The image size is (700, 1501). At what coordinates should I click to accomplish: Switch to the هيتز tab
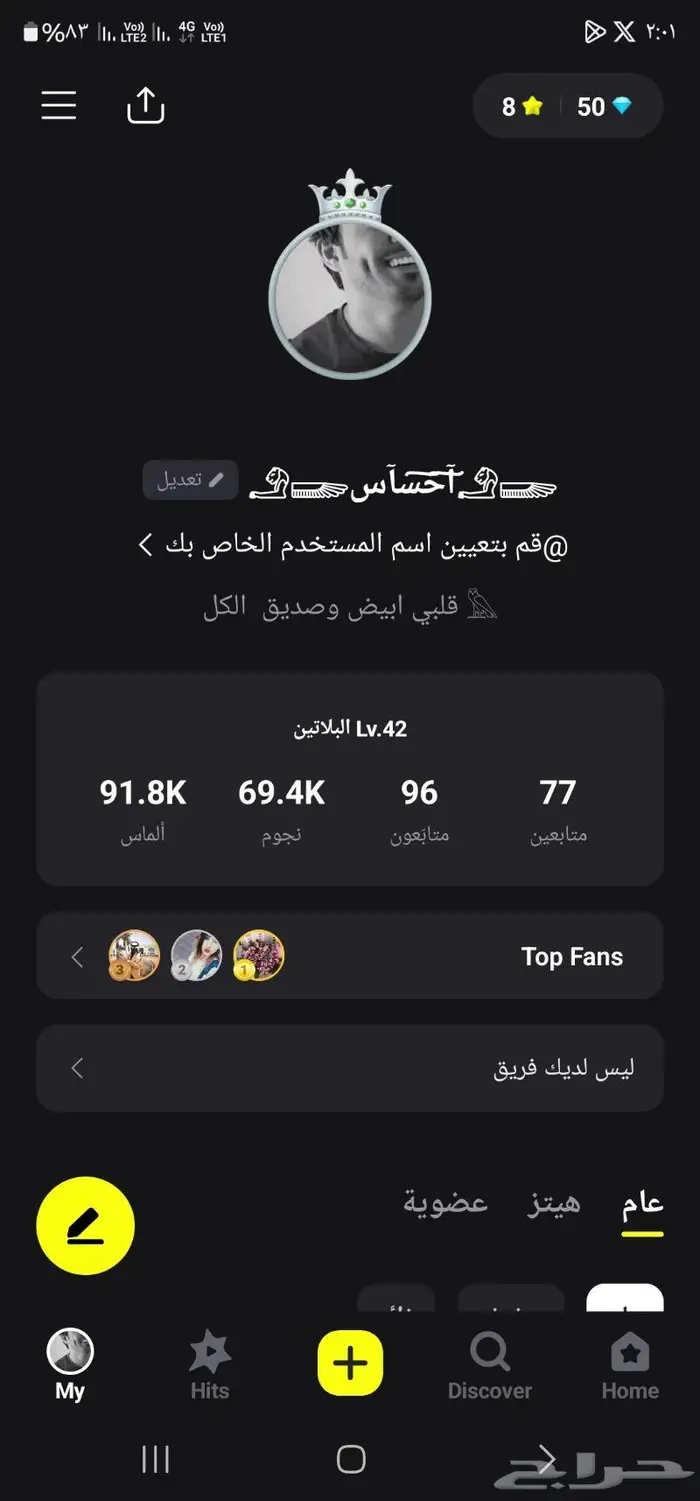click(554, 1204)
